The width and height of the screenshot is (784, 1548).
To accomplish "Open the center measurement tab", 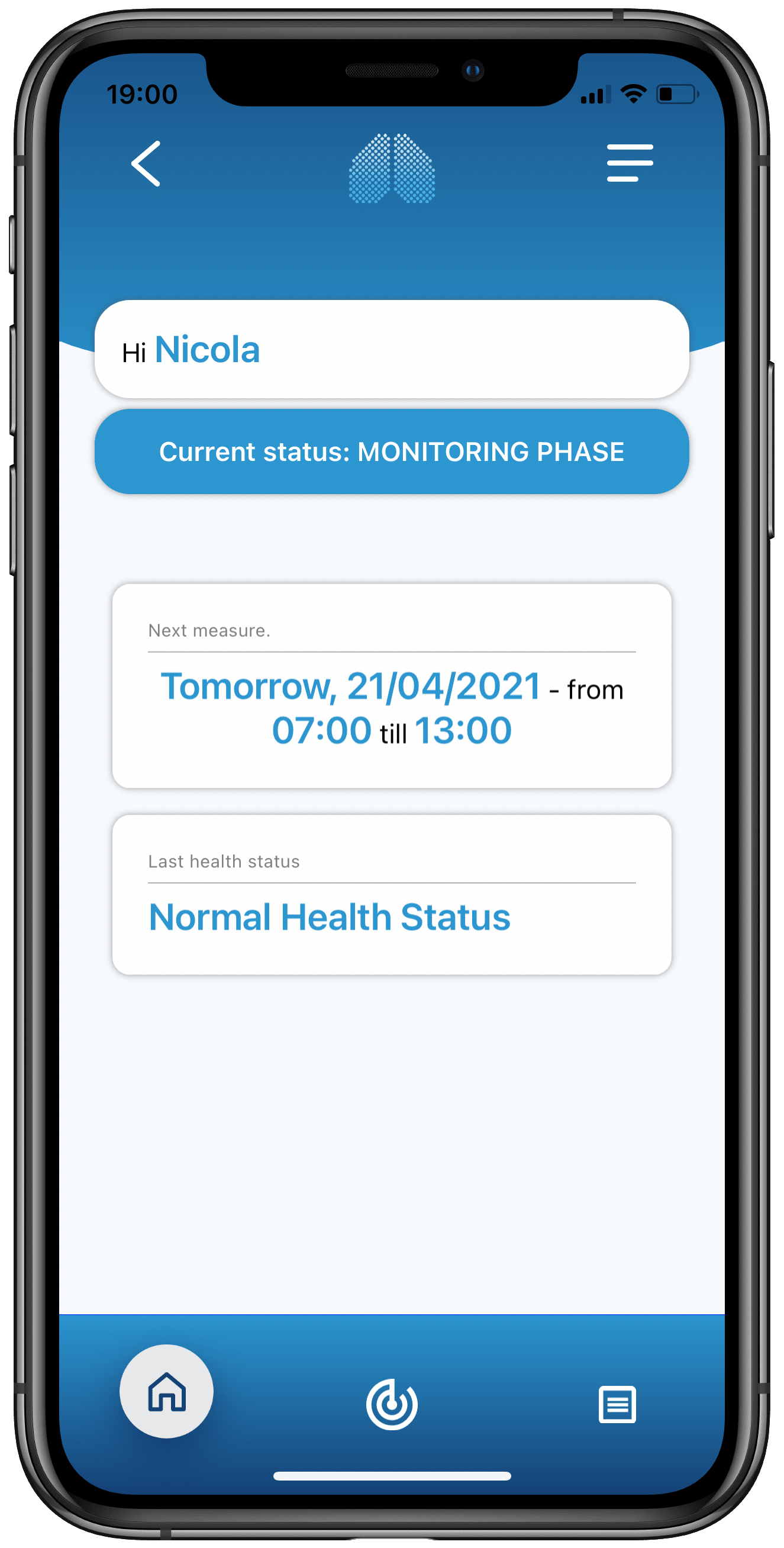I will click(392, 1404).
